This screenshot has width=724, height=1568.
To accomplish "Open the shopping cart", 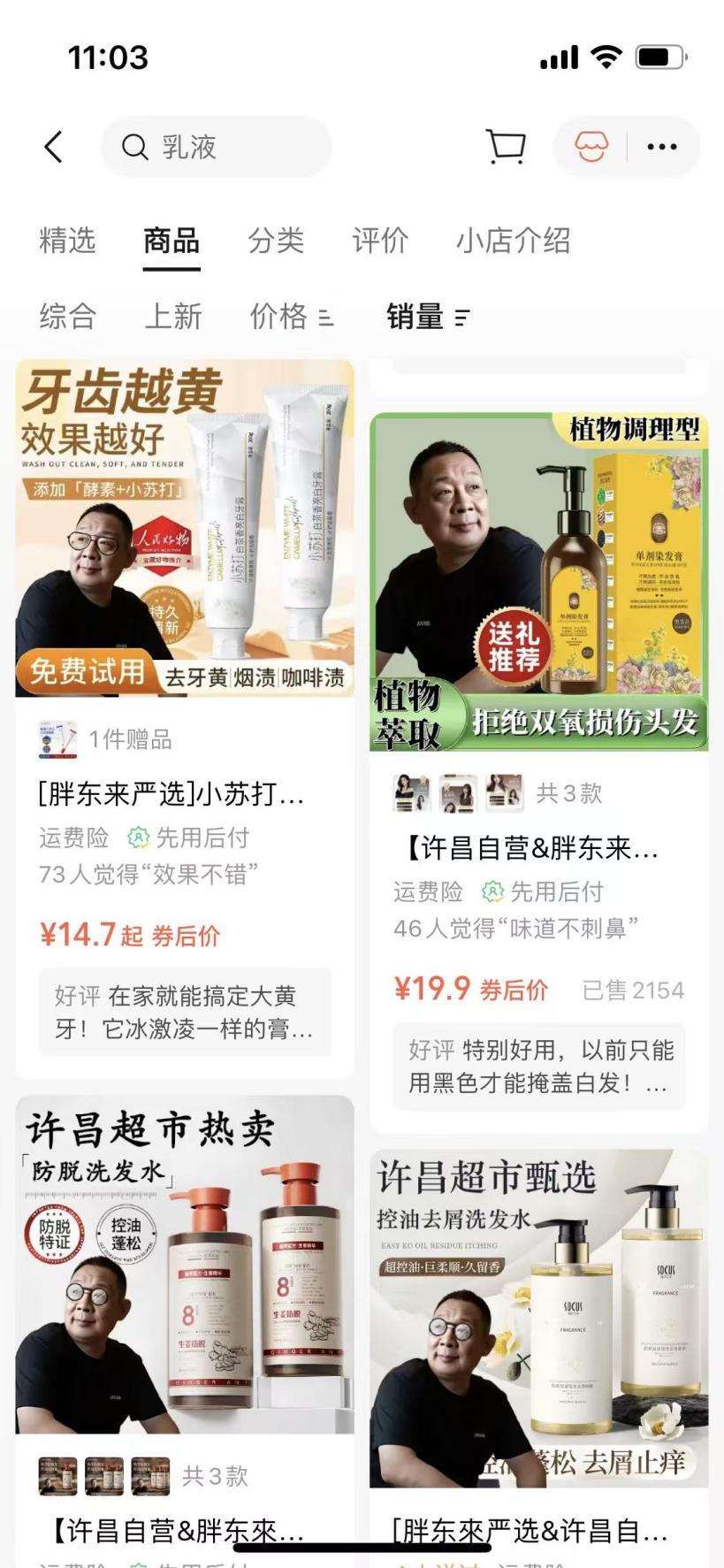I will click(x=506, y=147).
